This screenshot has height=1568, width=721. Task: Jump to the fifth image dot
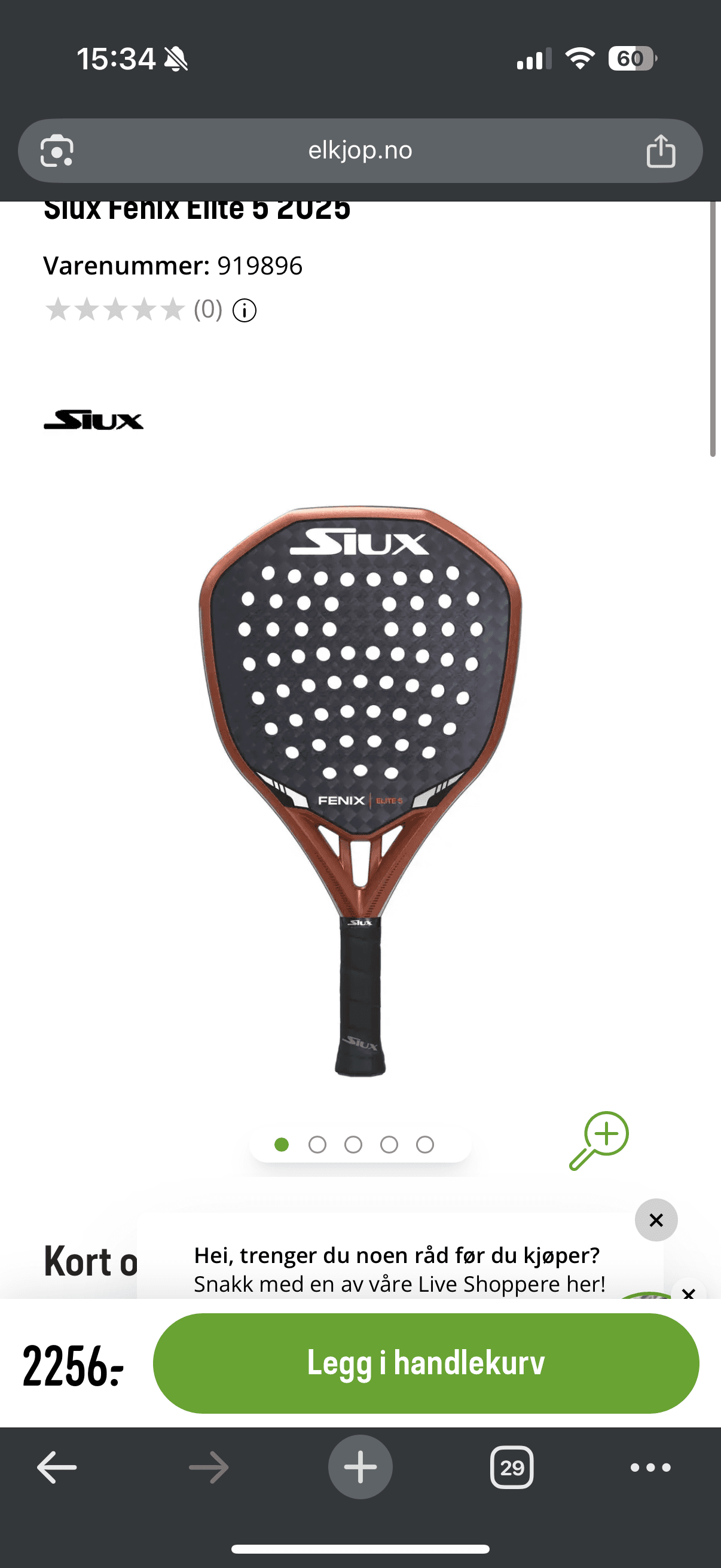click(424, 1145)
